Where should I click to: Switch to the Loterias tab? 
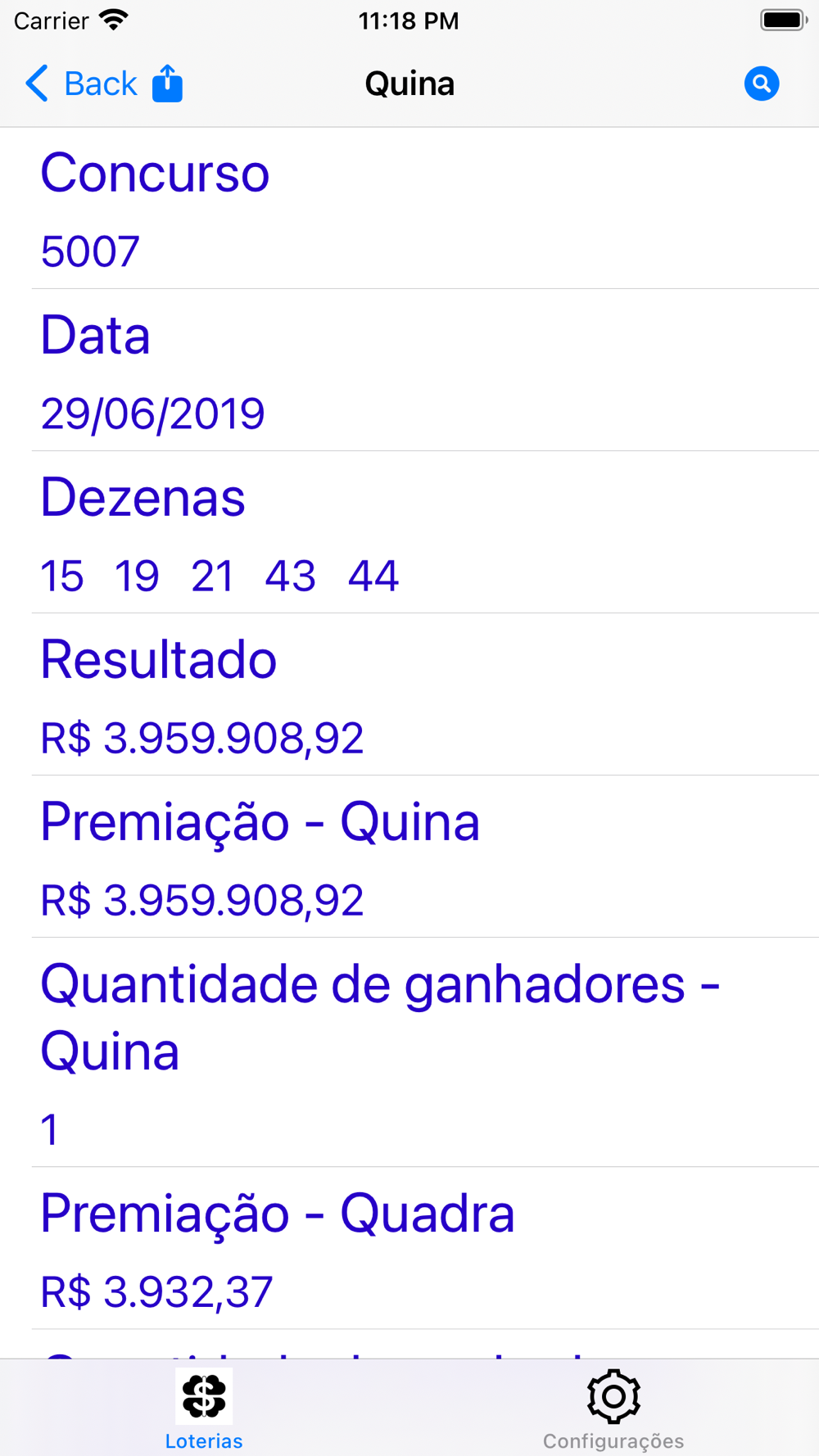204,1409
